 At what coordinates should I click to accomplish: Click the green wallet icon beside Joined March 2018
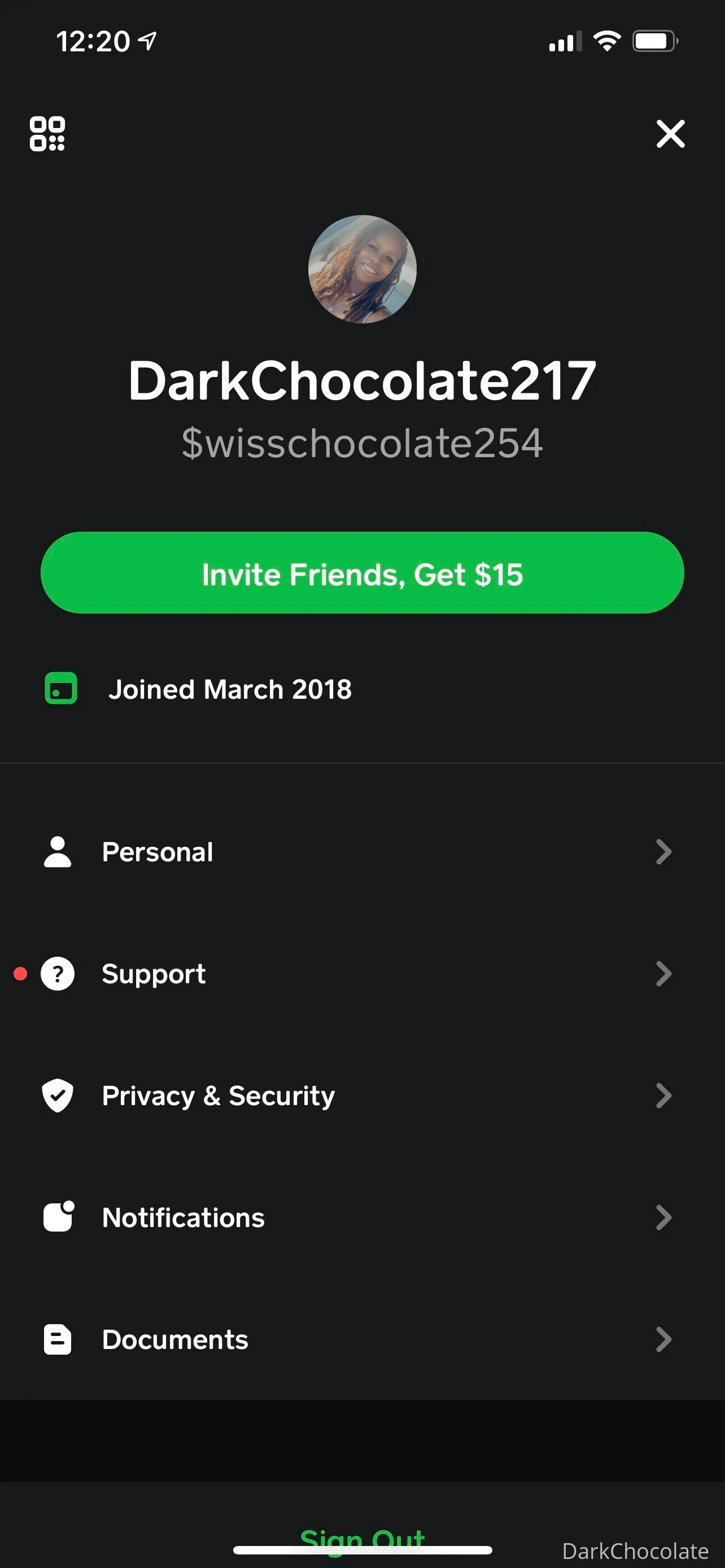61,689
